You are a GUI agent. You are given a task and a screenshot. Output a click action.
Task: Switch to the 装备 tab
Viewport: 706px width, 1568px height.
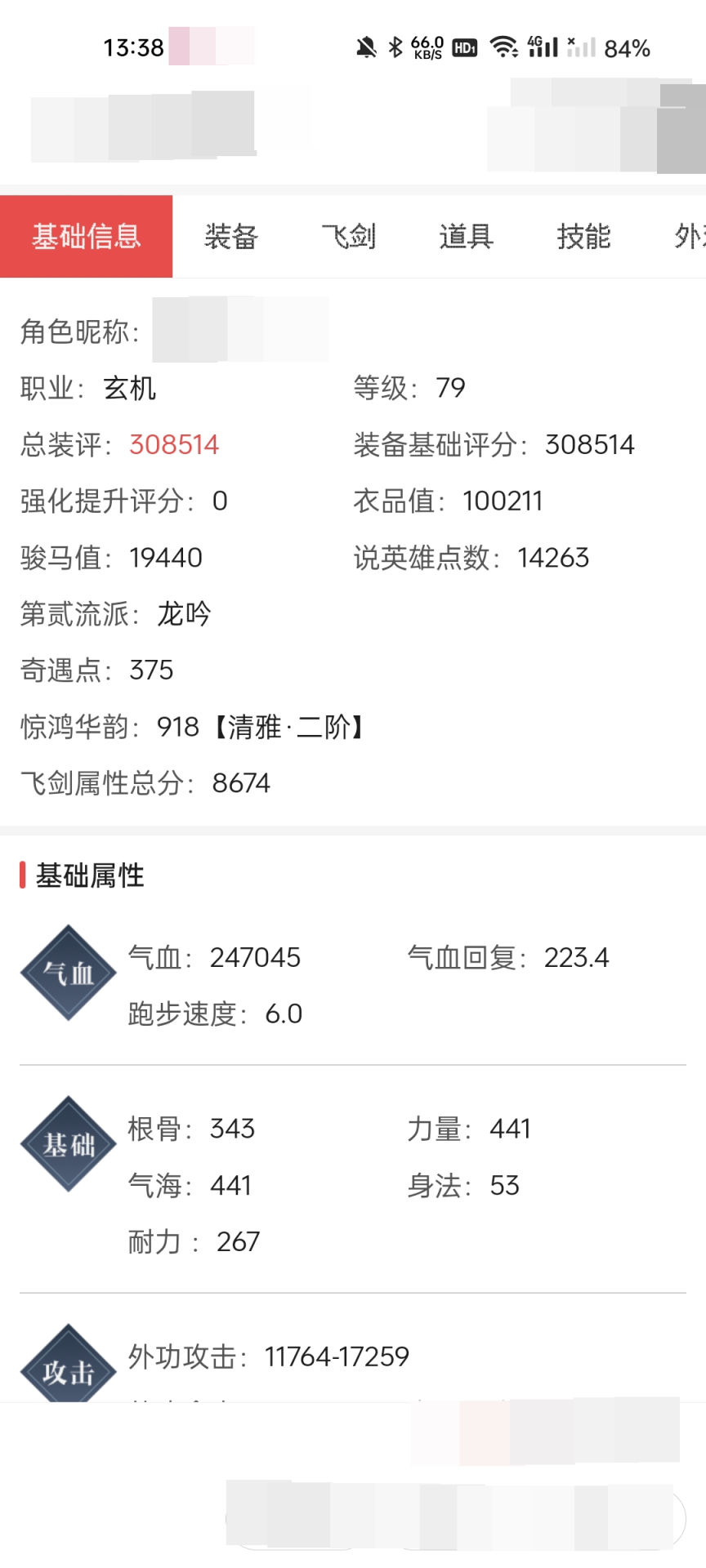(231, 237)
